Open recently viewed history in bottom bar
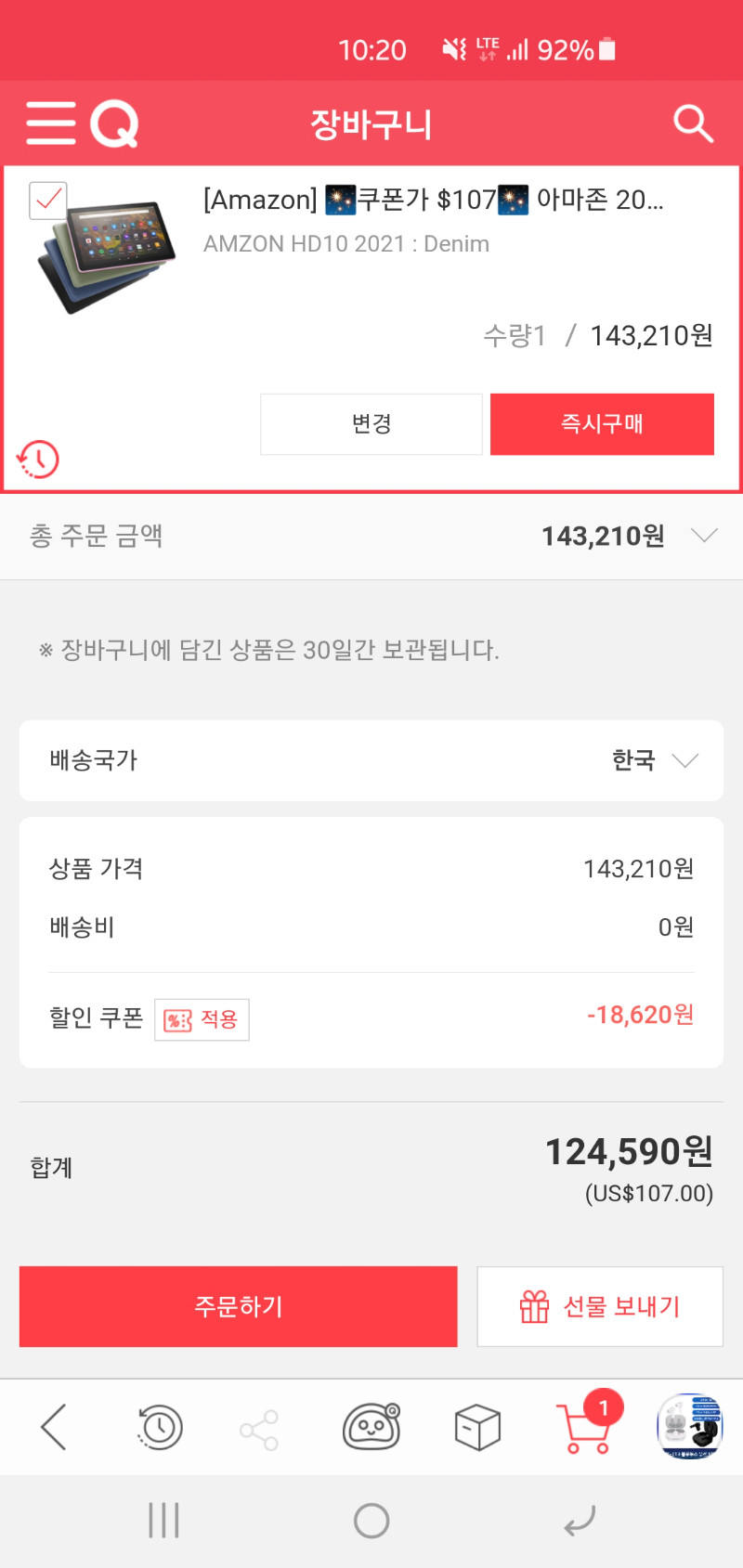The image size is (743, 1568). click(160, 1428)
